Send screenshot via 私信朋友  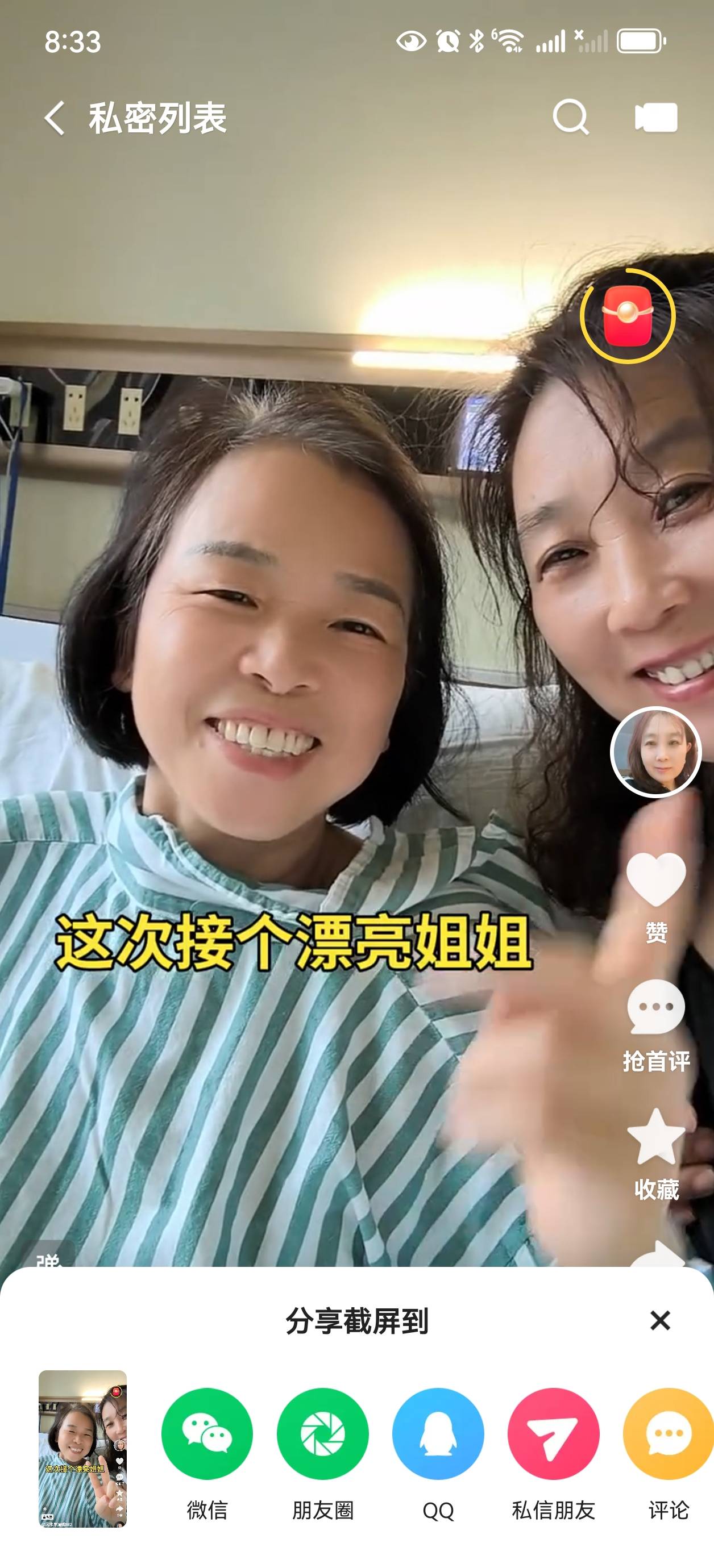click(553, 1433)
